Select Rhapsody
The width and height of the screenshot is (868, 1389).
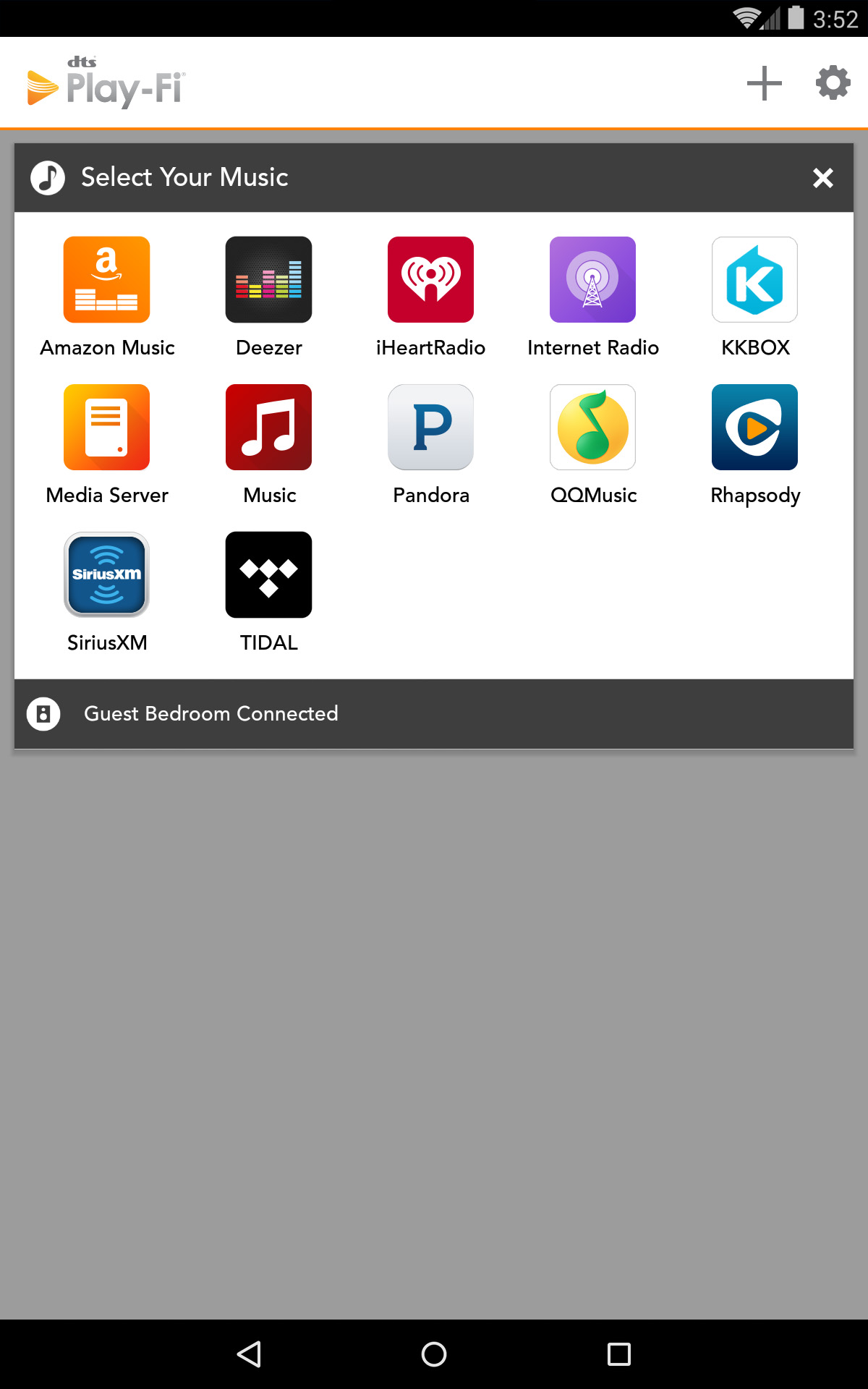(754, 428)
